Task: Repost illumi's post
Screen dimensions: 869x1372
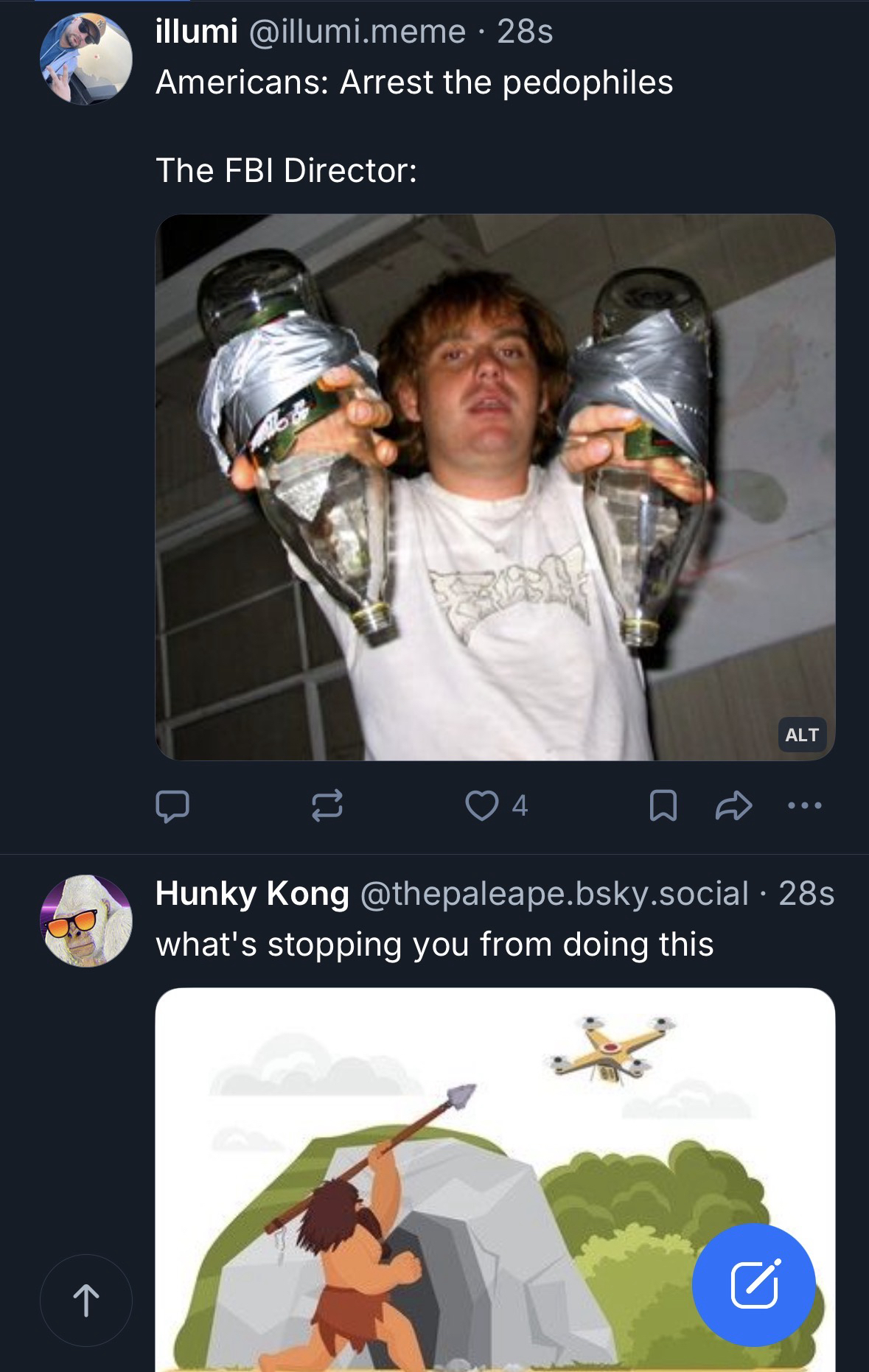Action: coord(327,805)
